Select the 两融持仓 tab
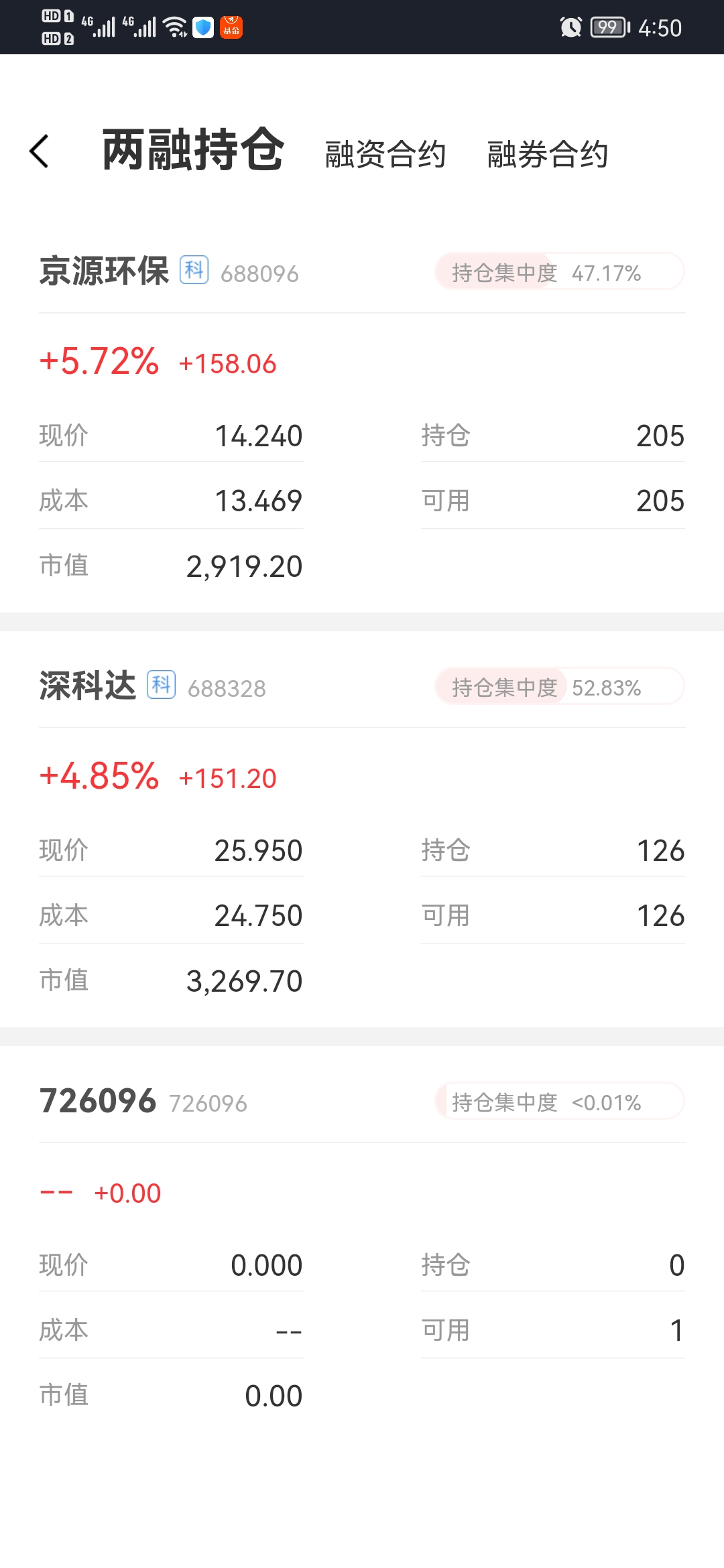Screen dimensions: 724x1568 tap(192, 151)
